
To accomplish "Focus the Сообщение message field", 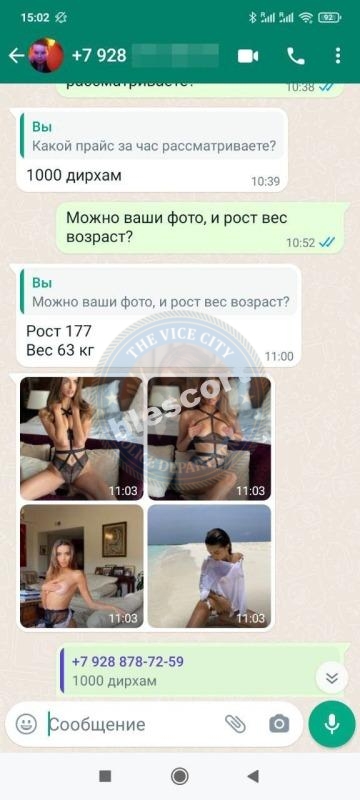I will tap(133, 724).
